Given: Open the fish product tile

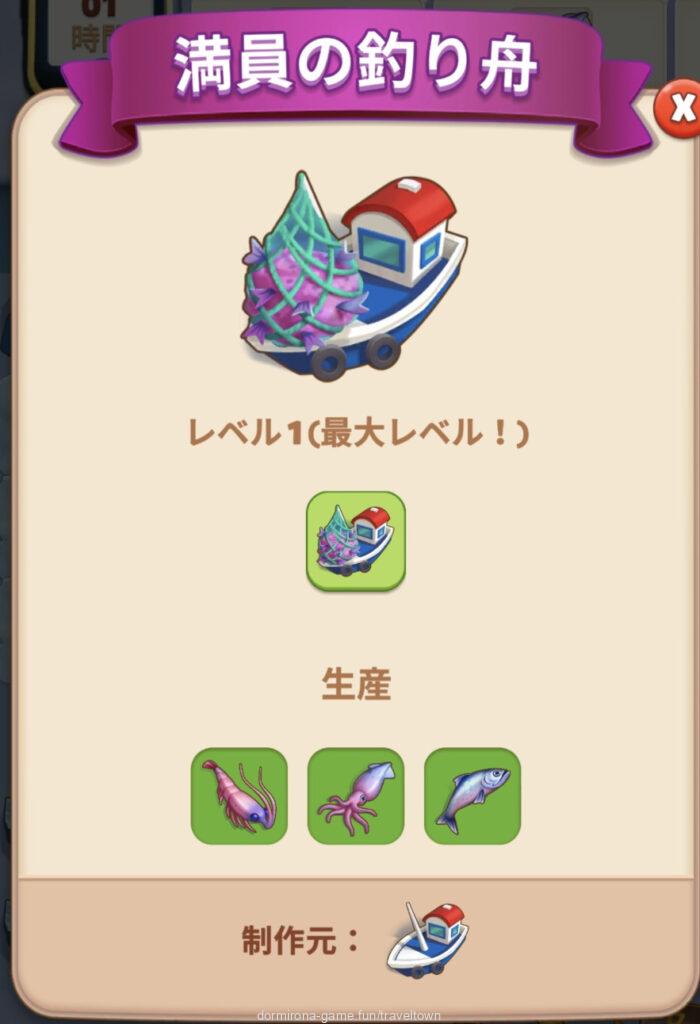Looking at the screenshot, I should (x=472, y=795).
